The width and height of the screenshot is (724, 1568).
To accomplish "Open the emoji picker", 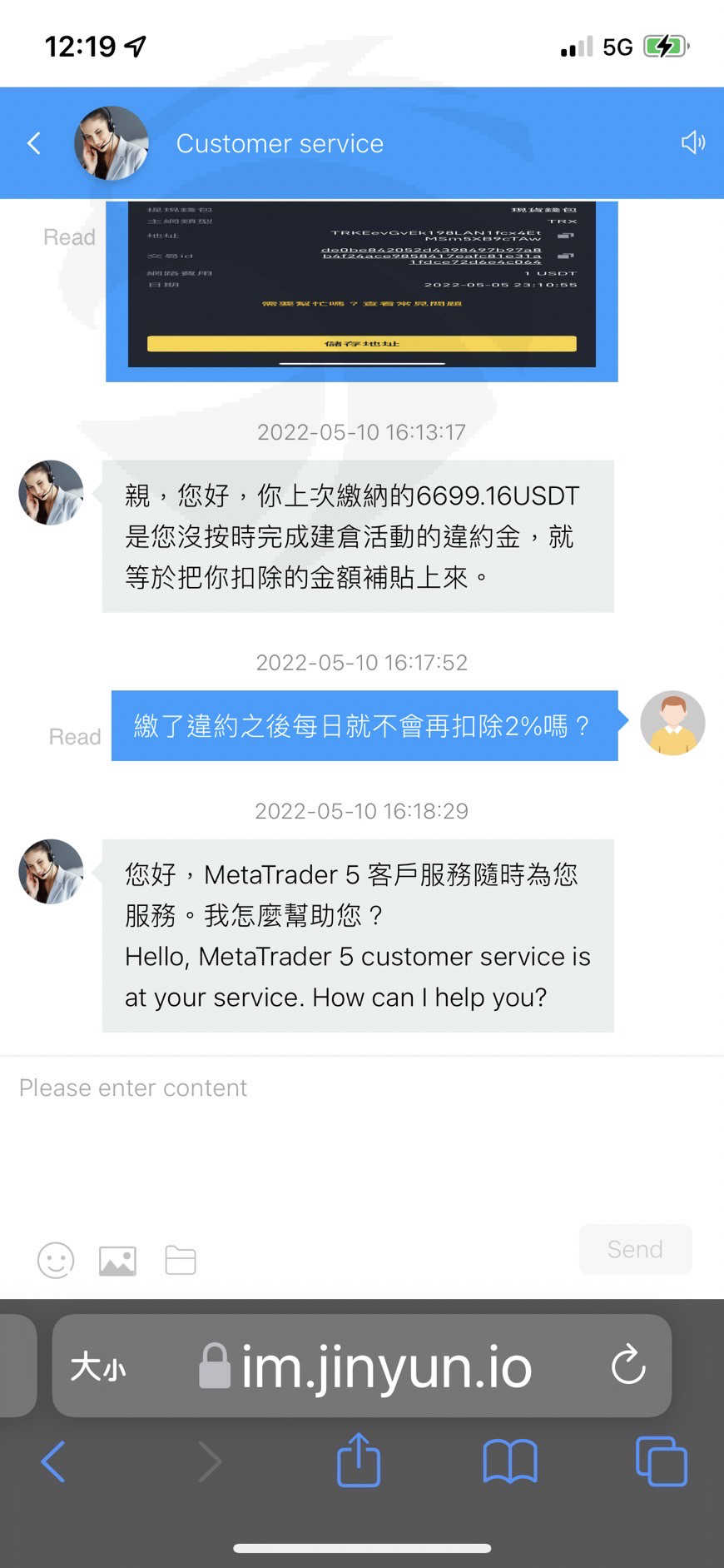I will click(x=56, y=1261).
